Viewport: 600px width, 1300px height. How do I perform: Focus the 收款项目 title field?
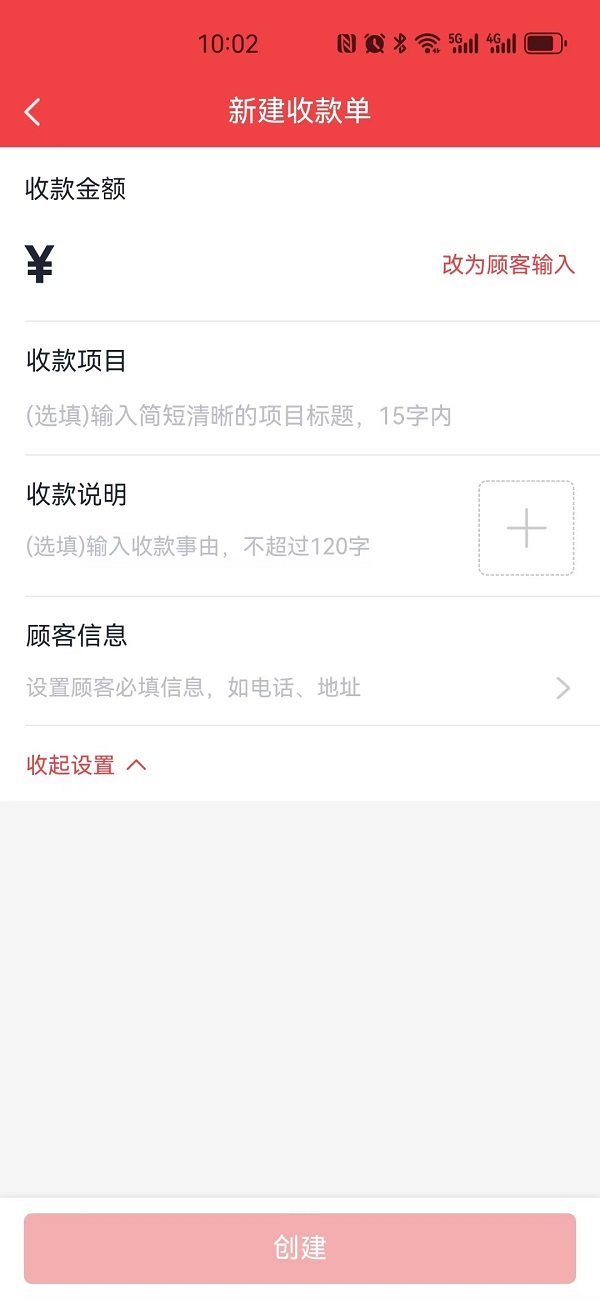[x=240, y=416]
